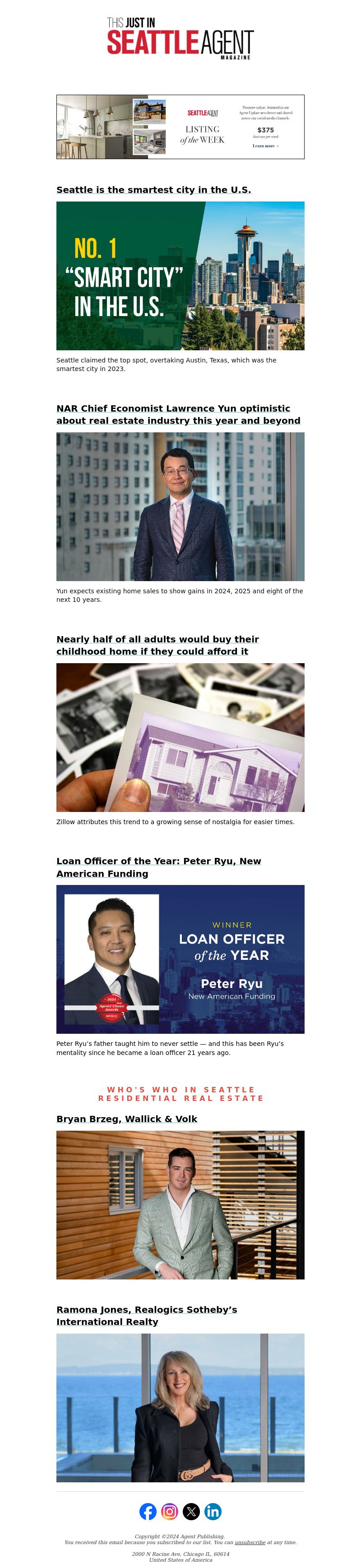361x1568 pixels.
Task: Open the childhood home article headline
Action: (157, 645)
